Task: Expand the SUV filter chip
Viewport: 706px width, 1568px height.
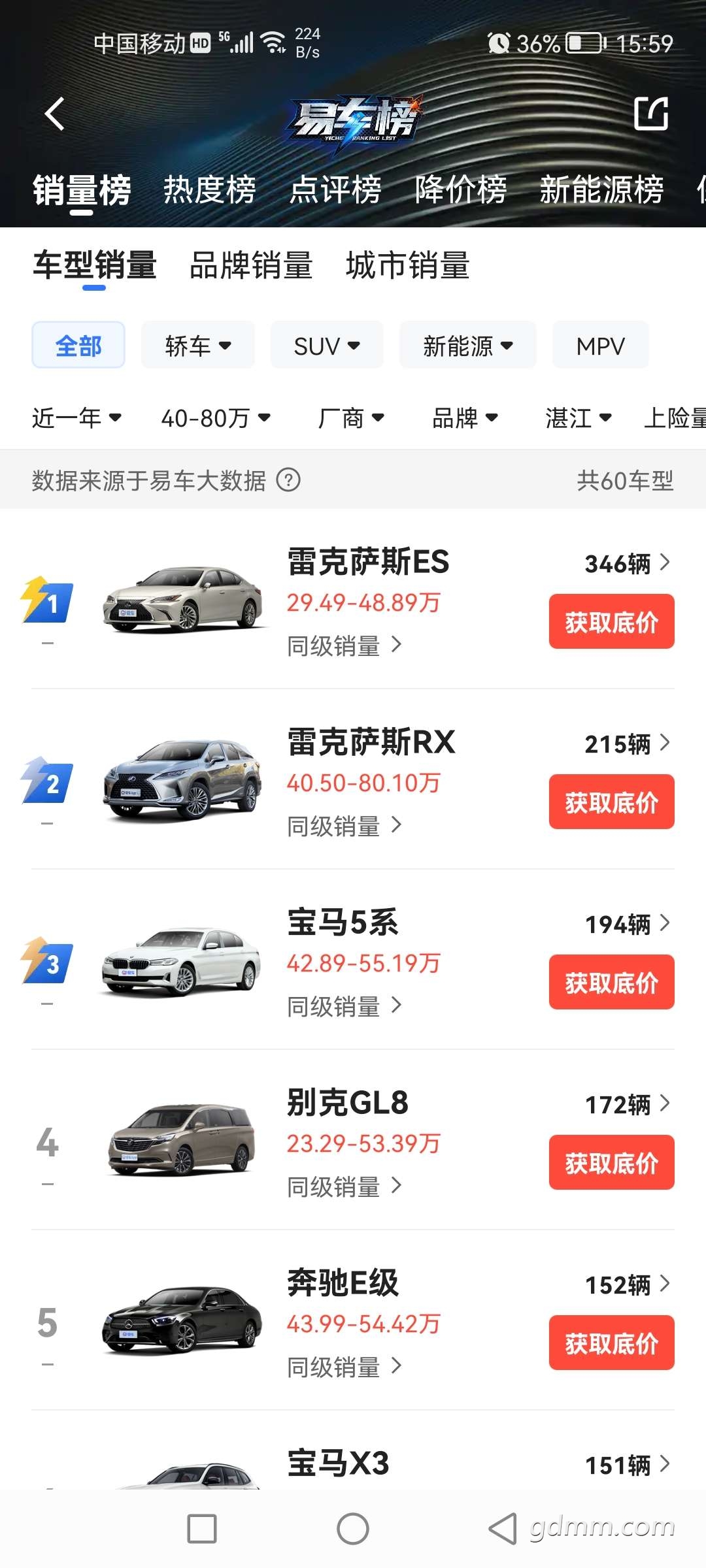Action: click(327, 346)
